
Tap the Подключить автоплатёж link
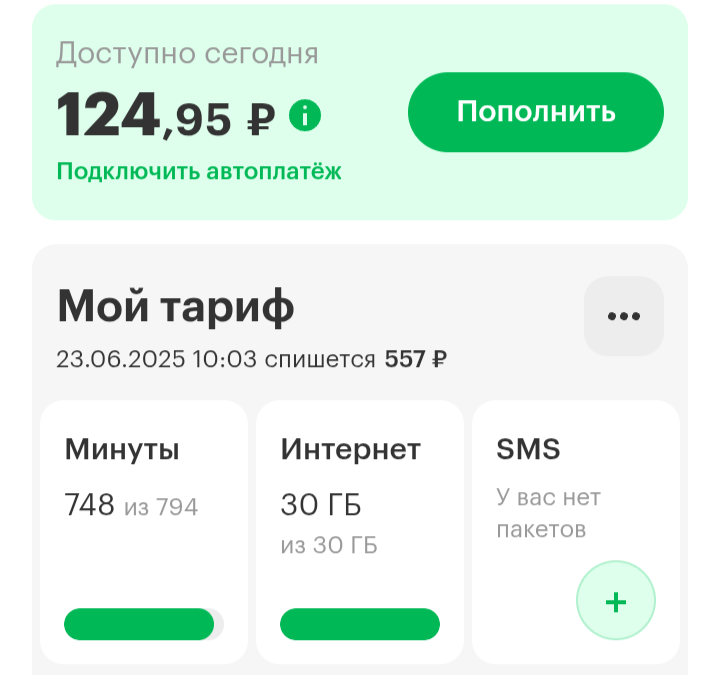[199, 171]
